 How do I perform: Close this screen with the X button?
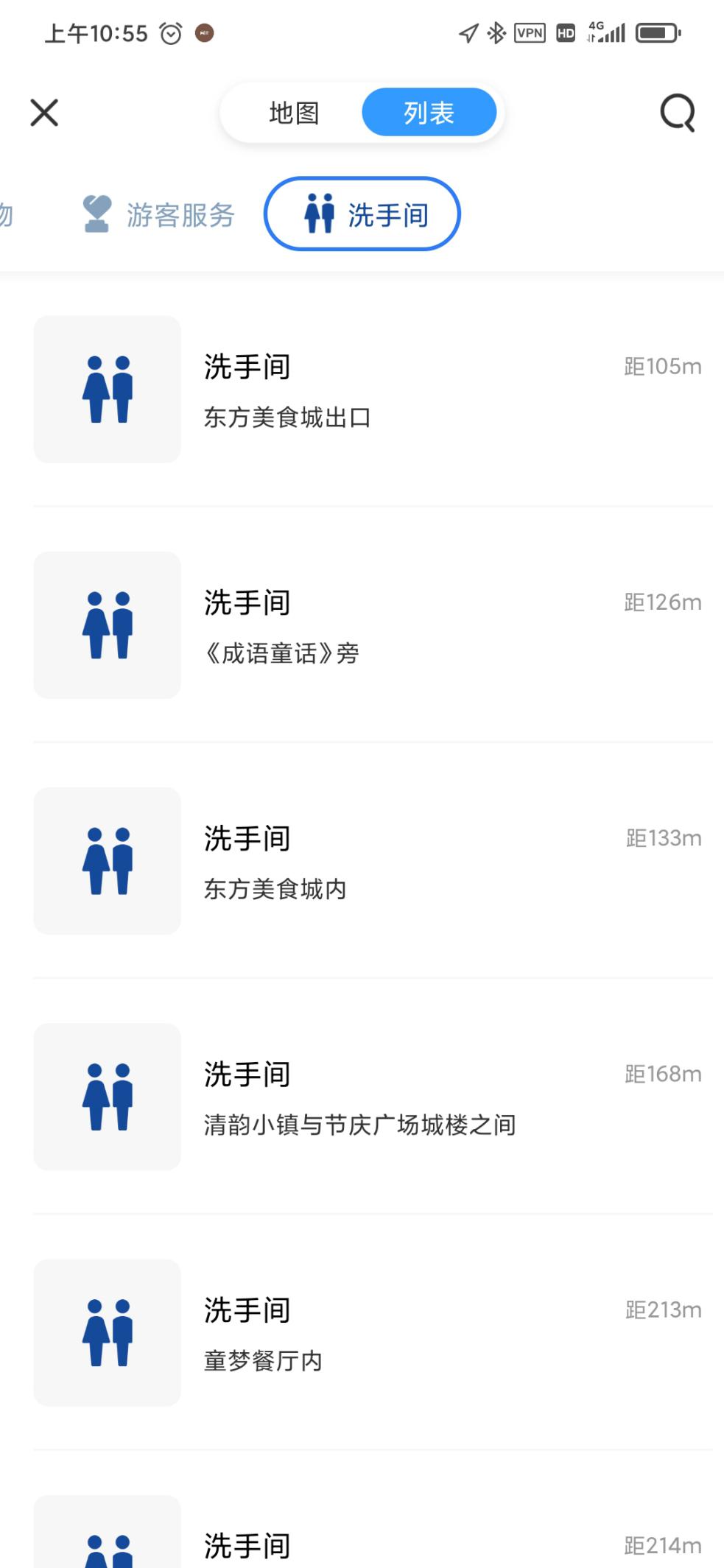[44, 112]
